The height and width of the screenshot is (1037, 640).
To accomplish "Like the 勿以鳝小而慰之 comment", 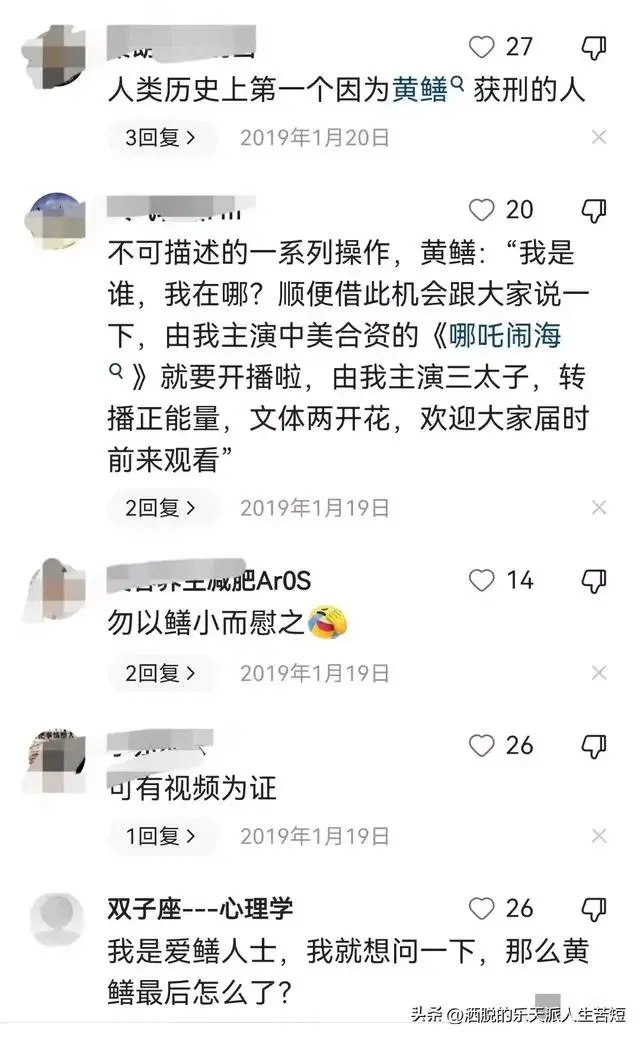I will [x=483, y=580].
